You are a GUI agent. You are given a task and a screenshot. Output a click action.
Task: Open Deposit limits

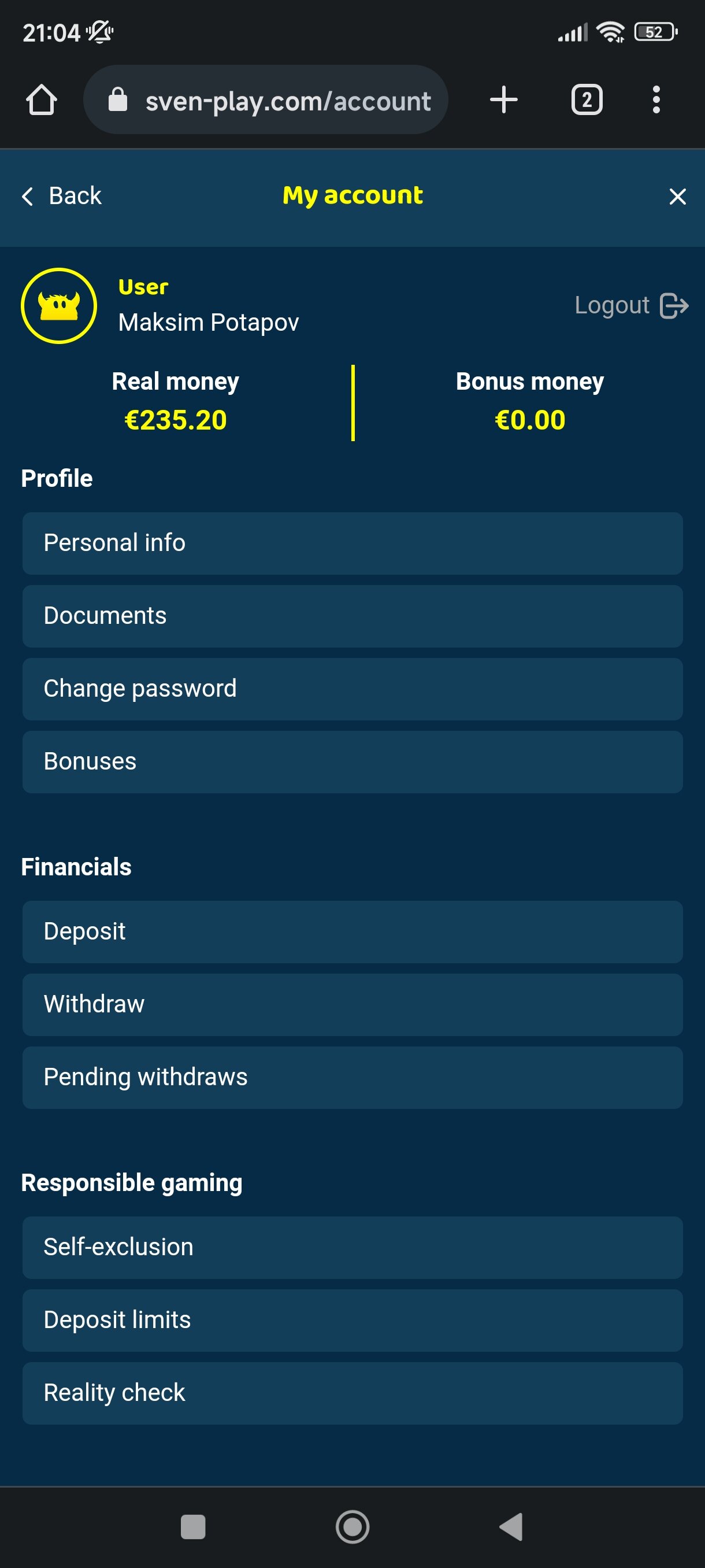tap(352, 1319)
